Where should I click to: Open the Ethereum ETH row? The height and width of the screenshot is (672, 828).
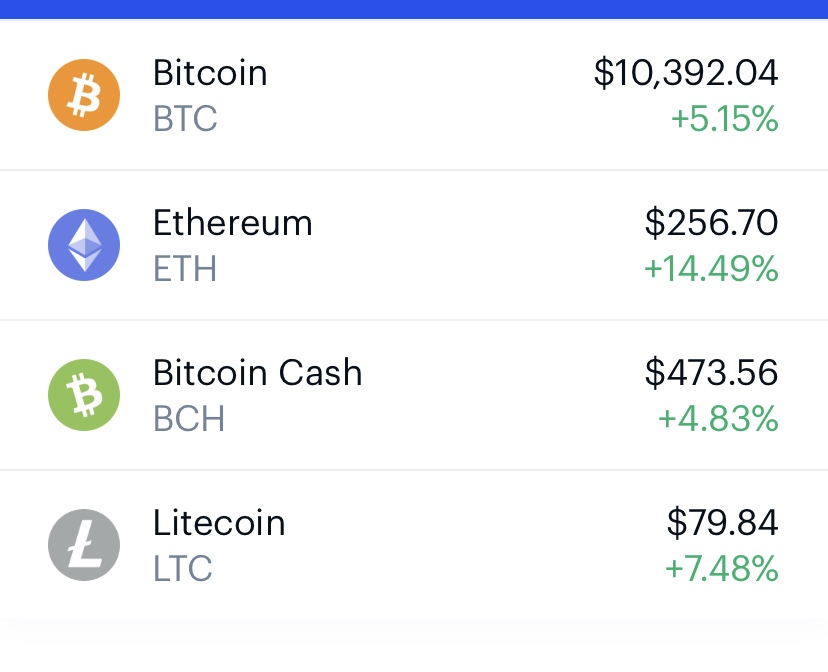click(x=413, y=245)
